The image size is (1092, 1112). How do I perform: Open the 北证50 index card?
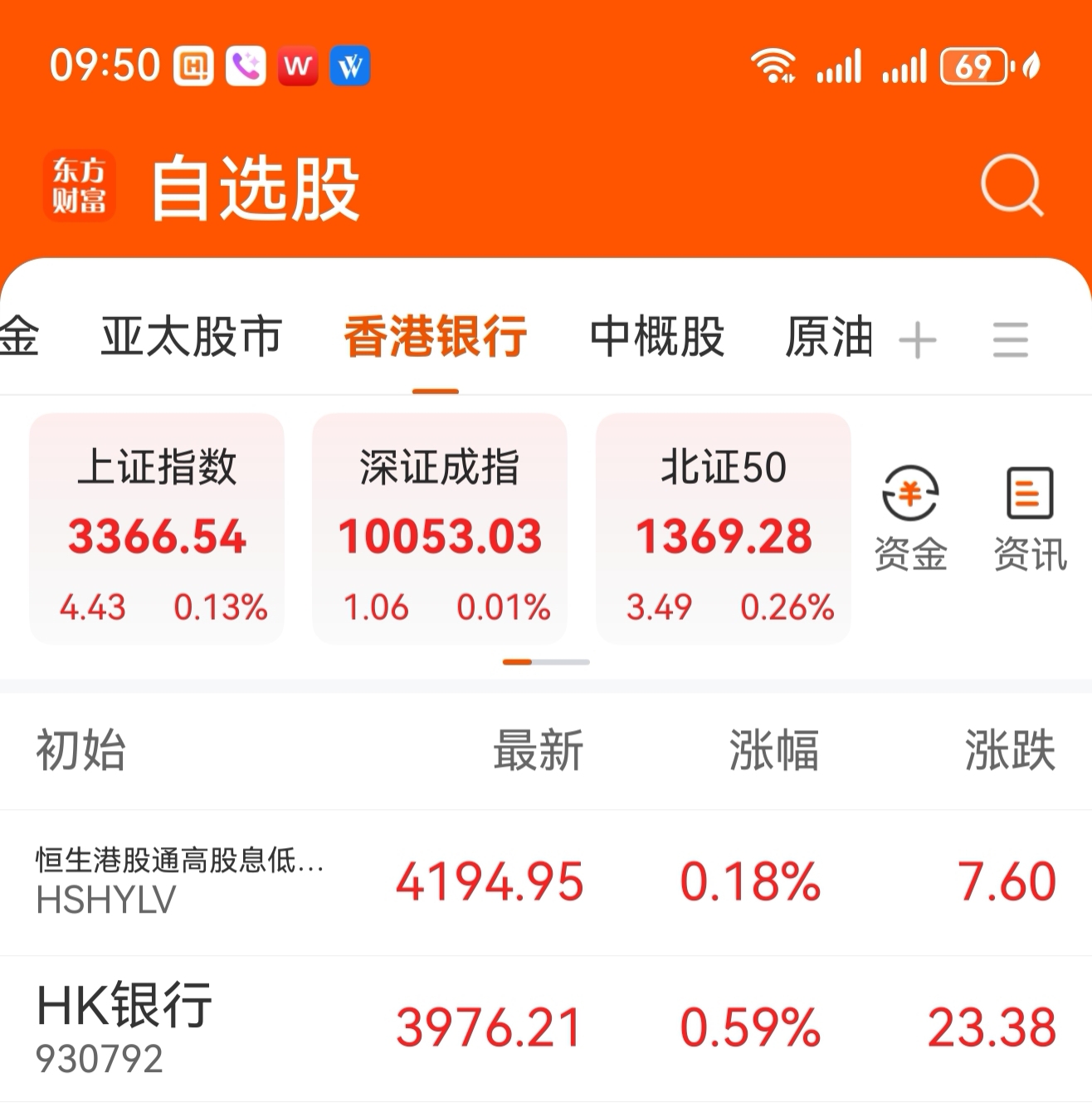tap(723, 531)
